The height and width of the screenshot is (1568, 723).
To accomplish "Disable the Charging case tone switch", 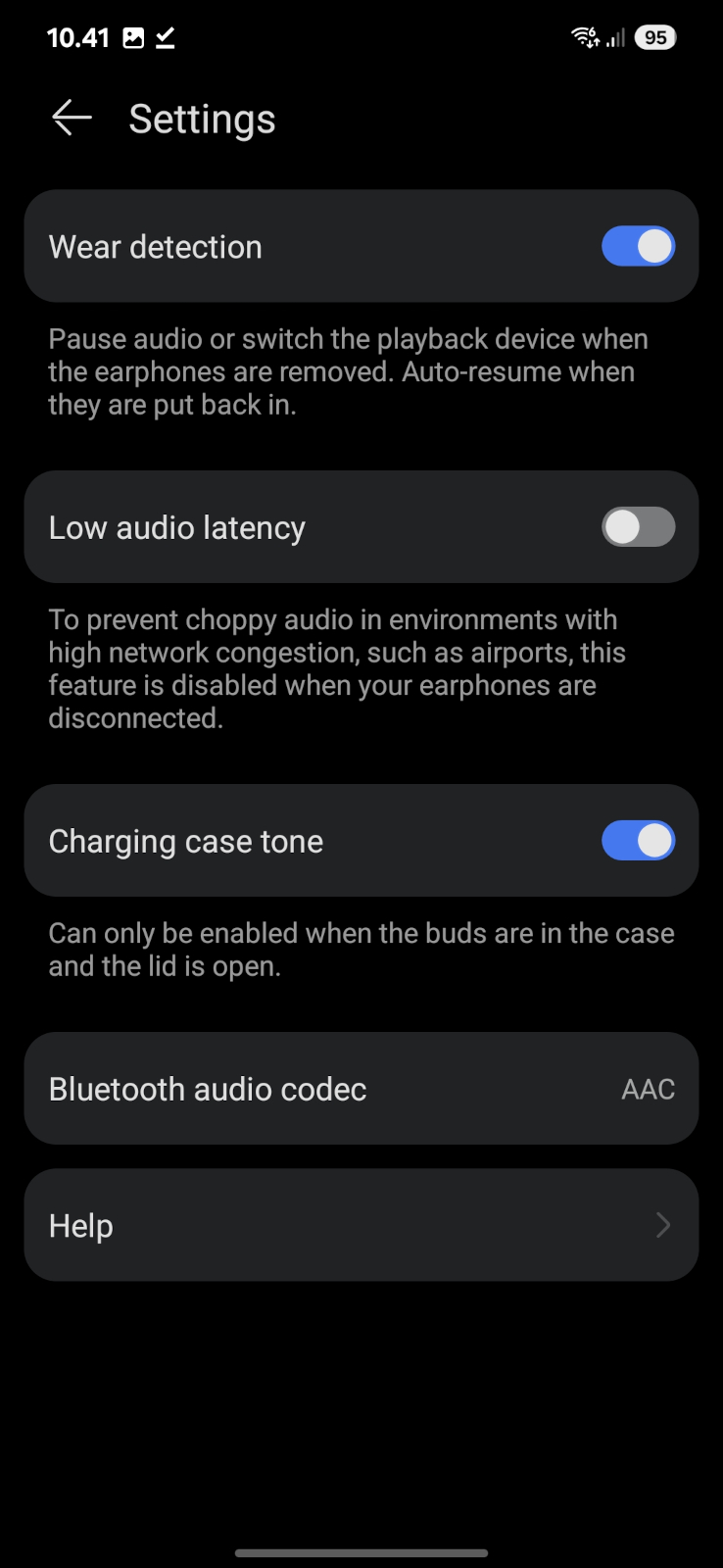I will [638, 841].
